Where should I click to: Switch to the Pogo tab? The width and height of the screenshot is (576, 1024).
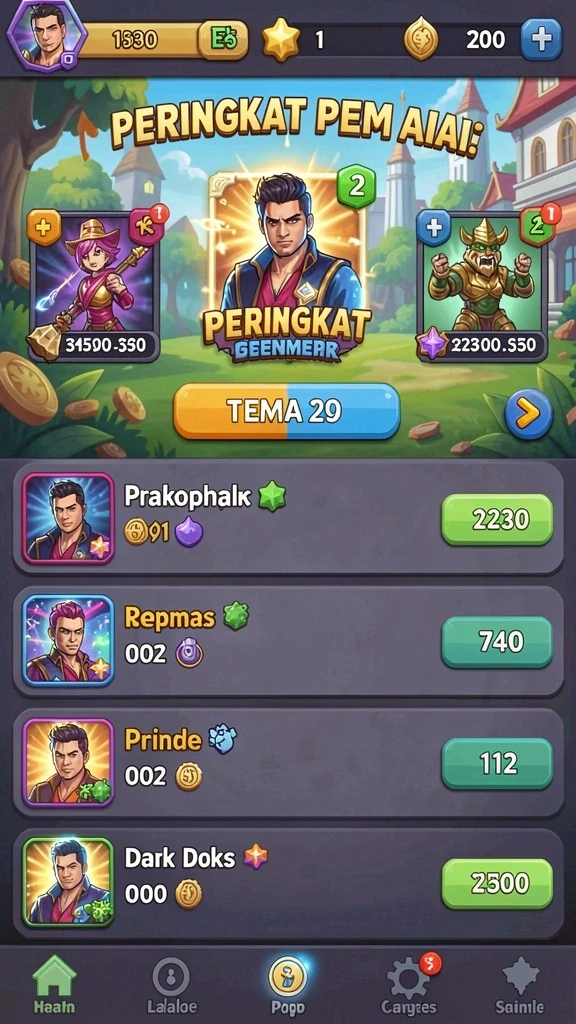click(287, 986)
